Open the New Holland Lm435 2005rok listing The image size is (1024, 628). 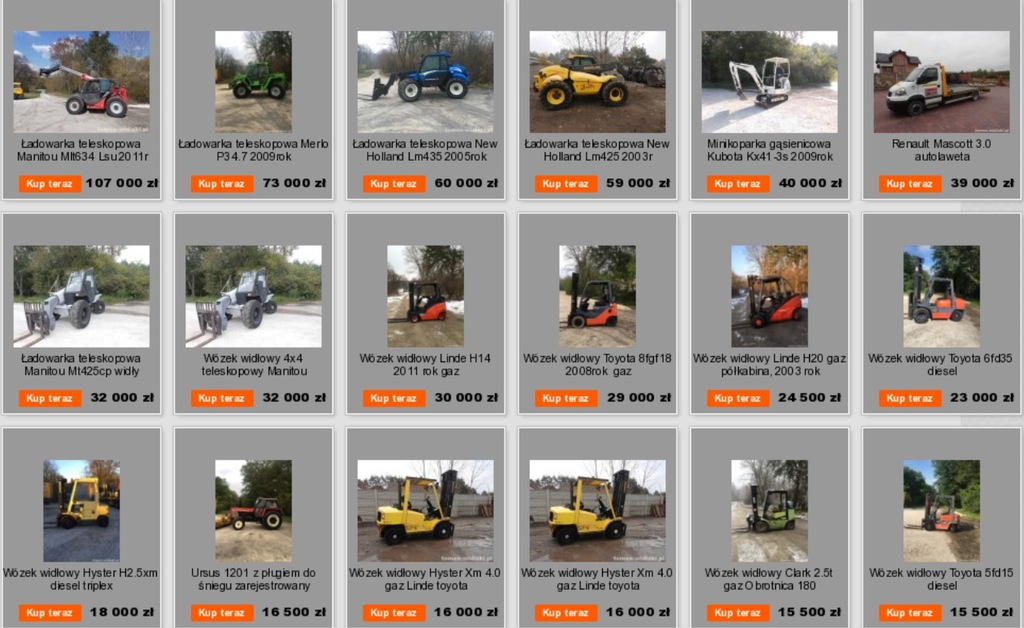[x=425, y=81]
